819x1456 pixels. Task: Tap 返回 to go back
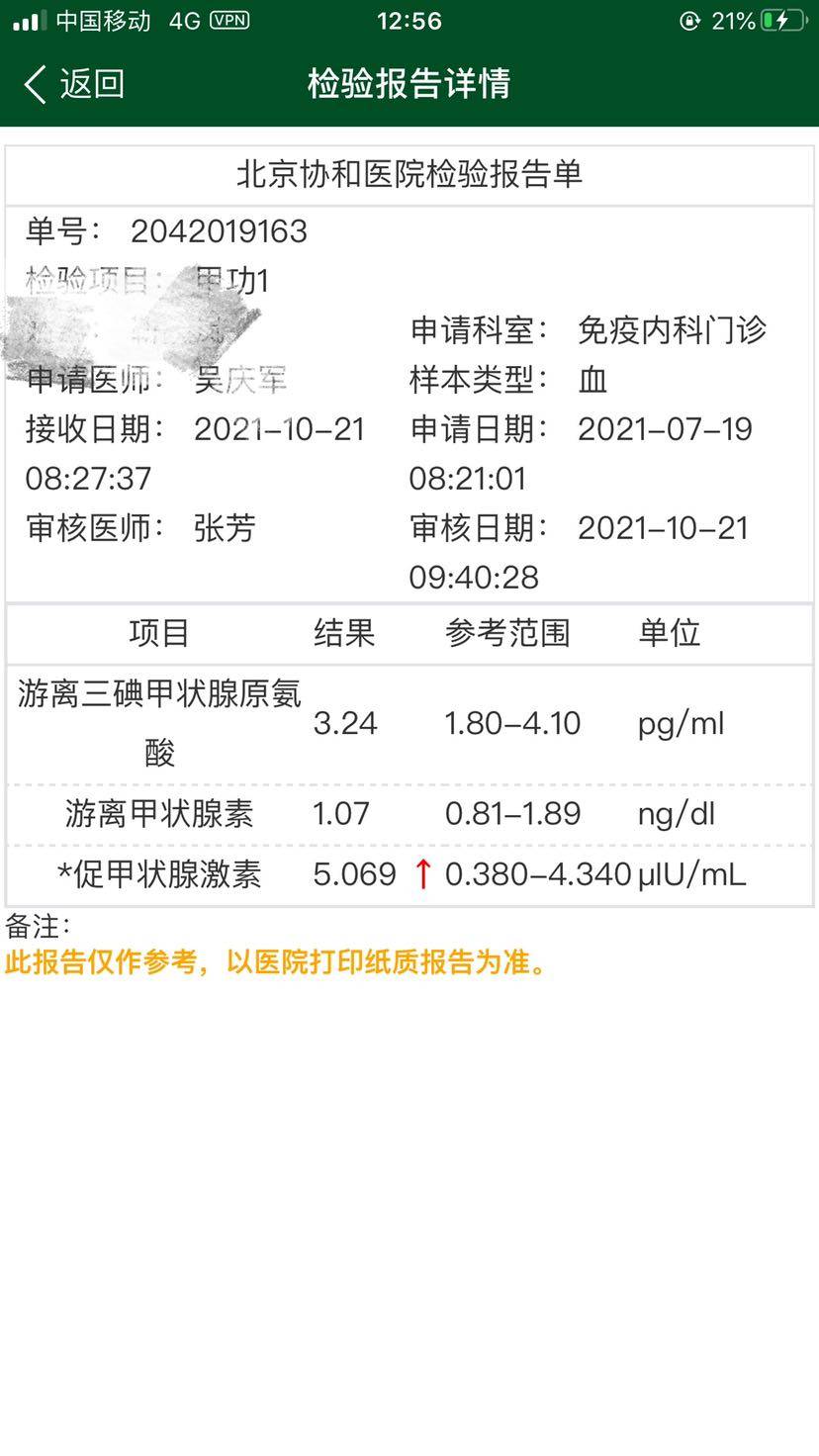pyautogui.click(x=75, y=84)
